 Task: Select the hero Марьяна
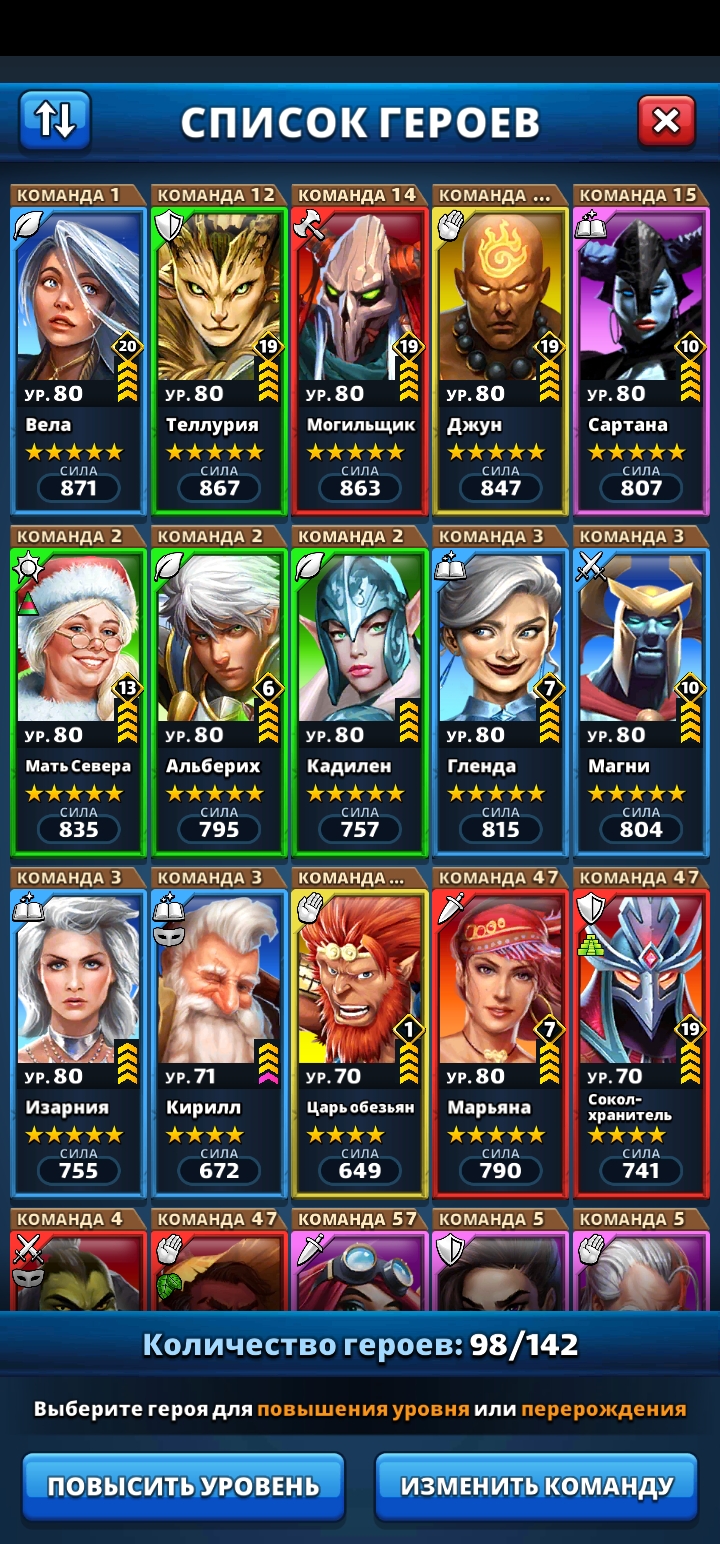pyautogui.click(x=500, y=1034)
